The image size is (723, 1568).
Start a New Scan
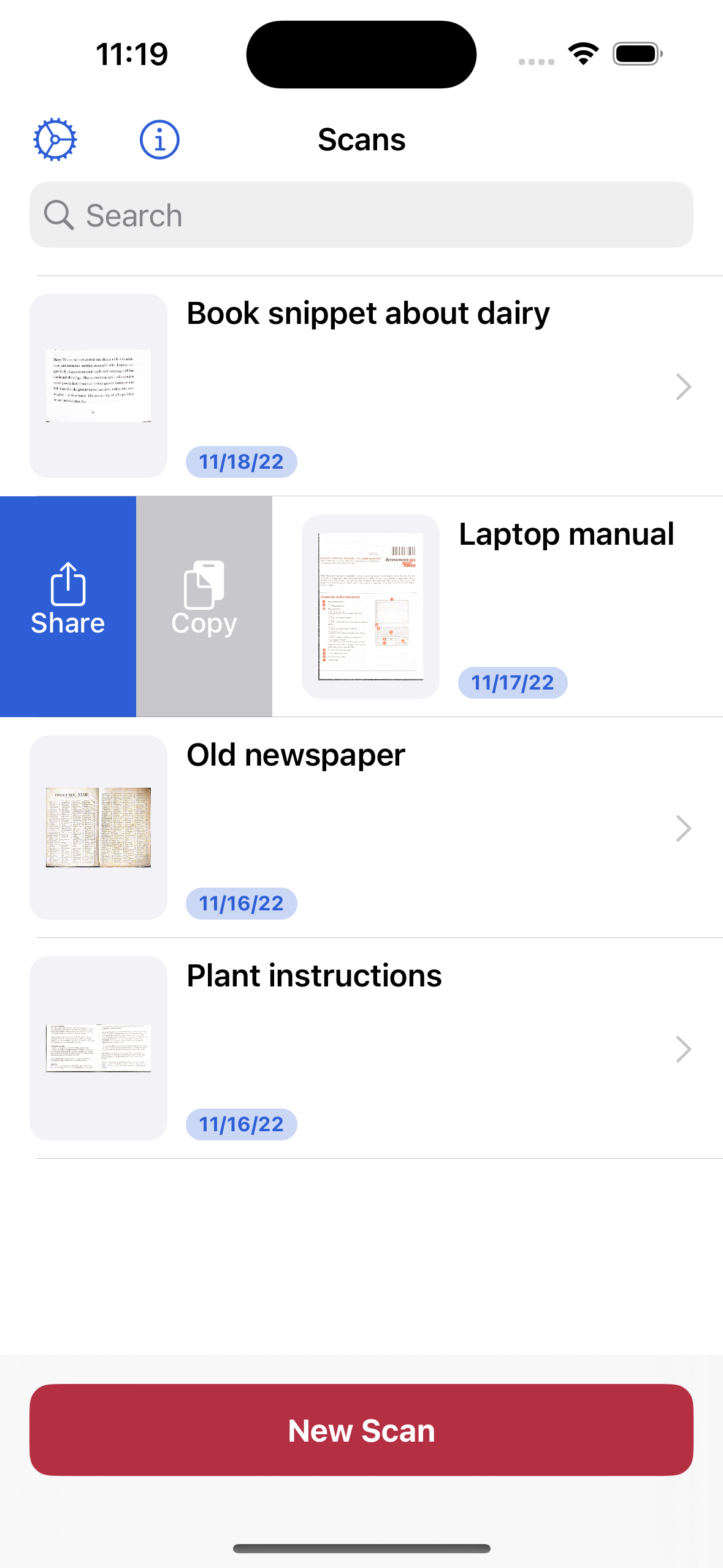[361, 1430]
